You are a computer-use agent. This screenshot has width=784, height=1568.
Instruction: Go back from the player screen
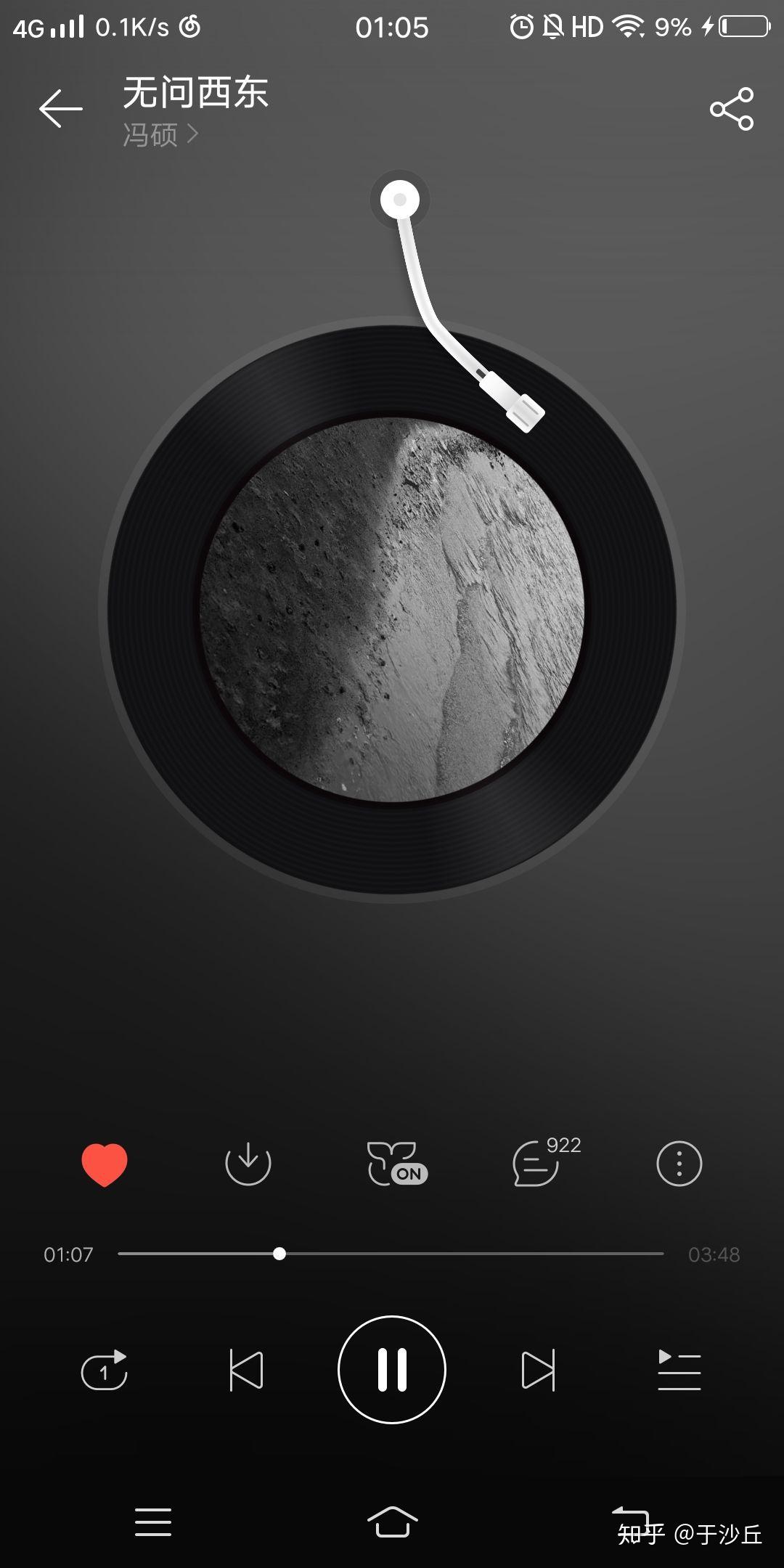61,109
